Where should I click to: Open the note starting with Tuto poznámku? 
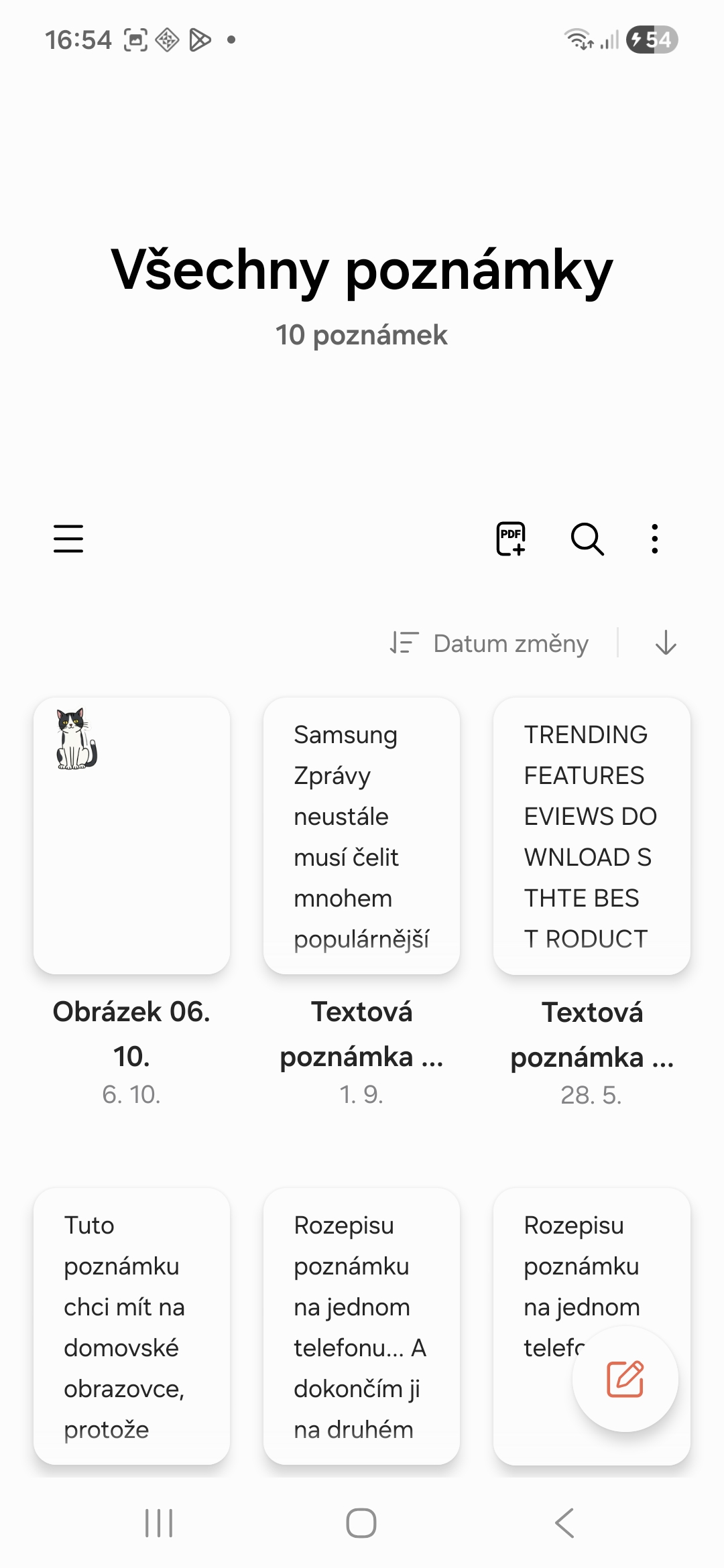pos(131,1327)
